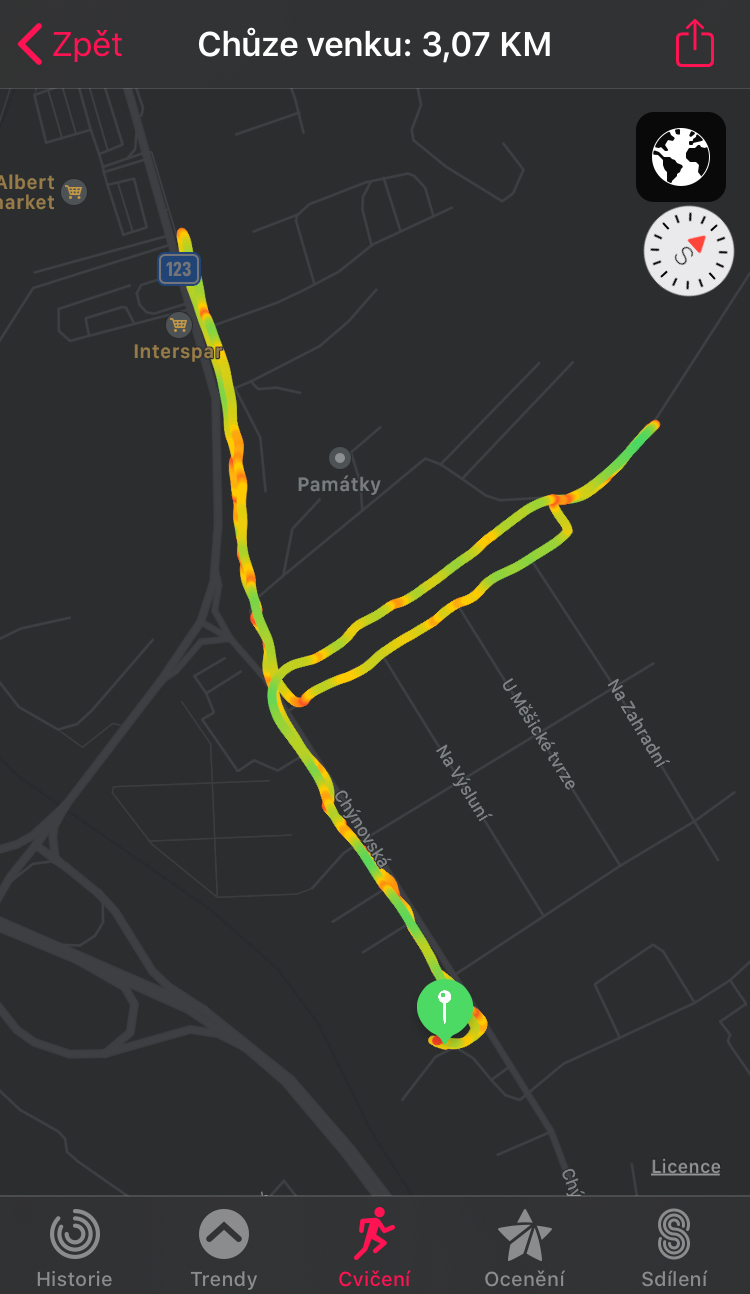Select the Cvičení tab
750x1294 pixels.
(x=374, y=1247)
